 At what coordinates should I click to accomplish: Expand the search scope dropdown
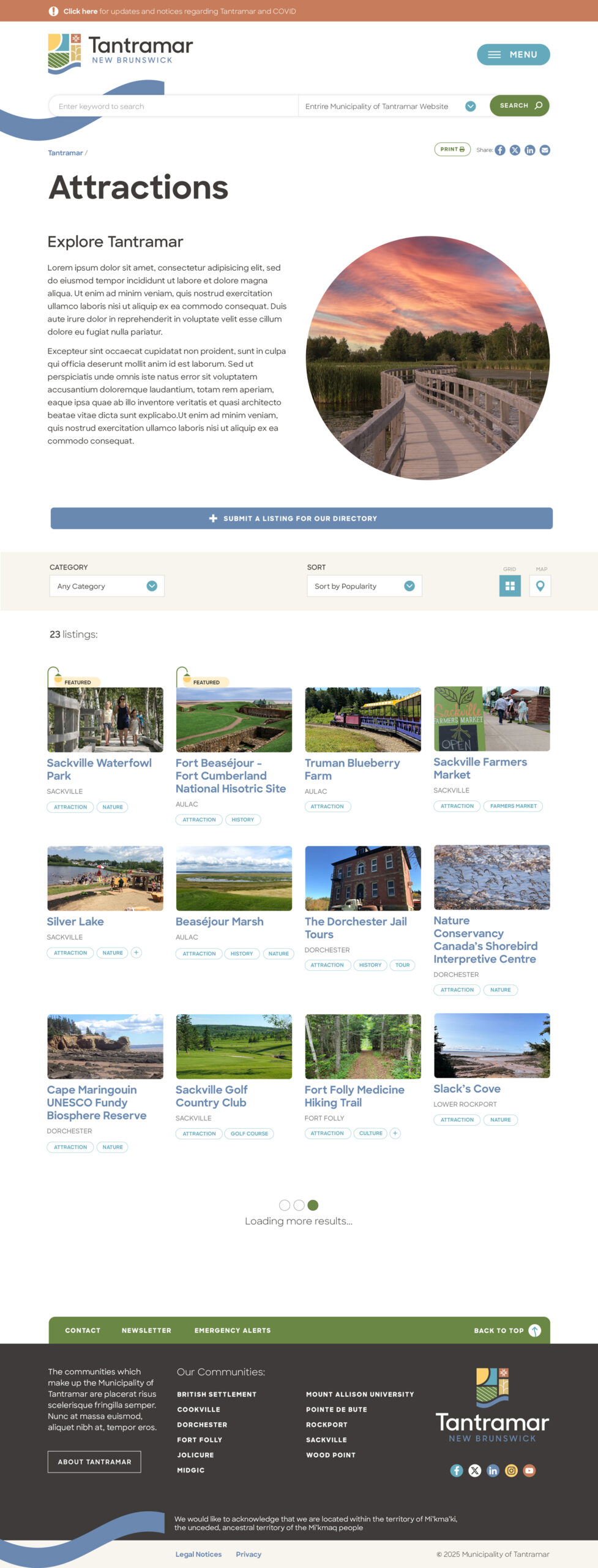(469, 106)
